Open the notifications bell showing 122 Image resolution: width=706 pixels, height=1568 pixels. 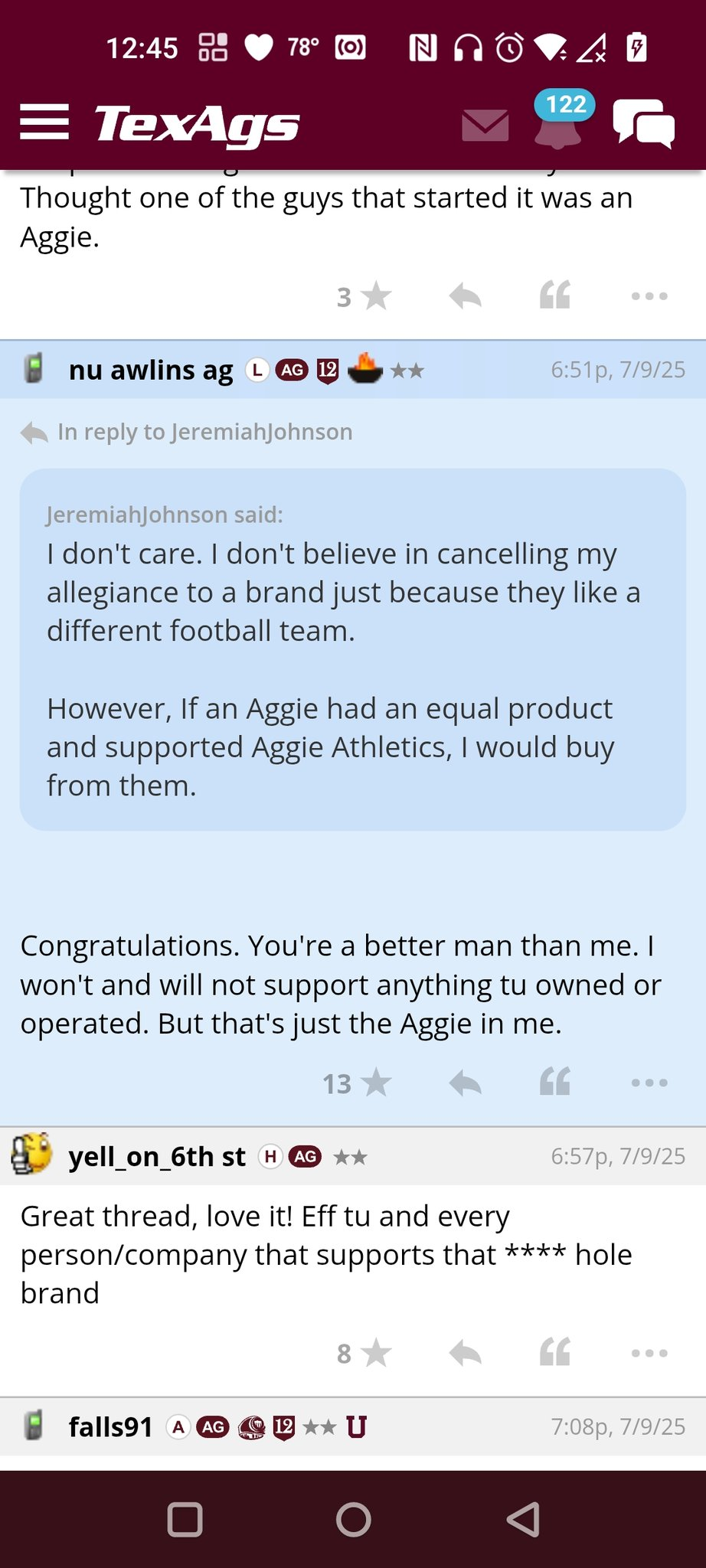pyautogui.click(x=558, y=122)
